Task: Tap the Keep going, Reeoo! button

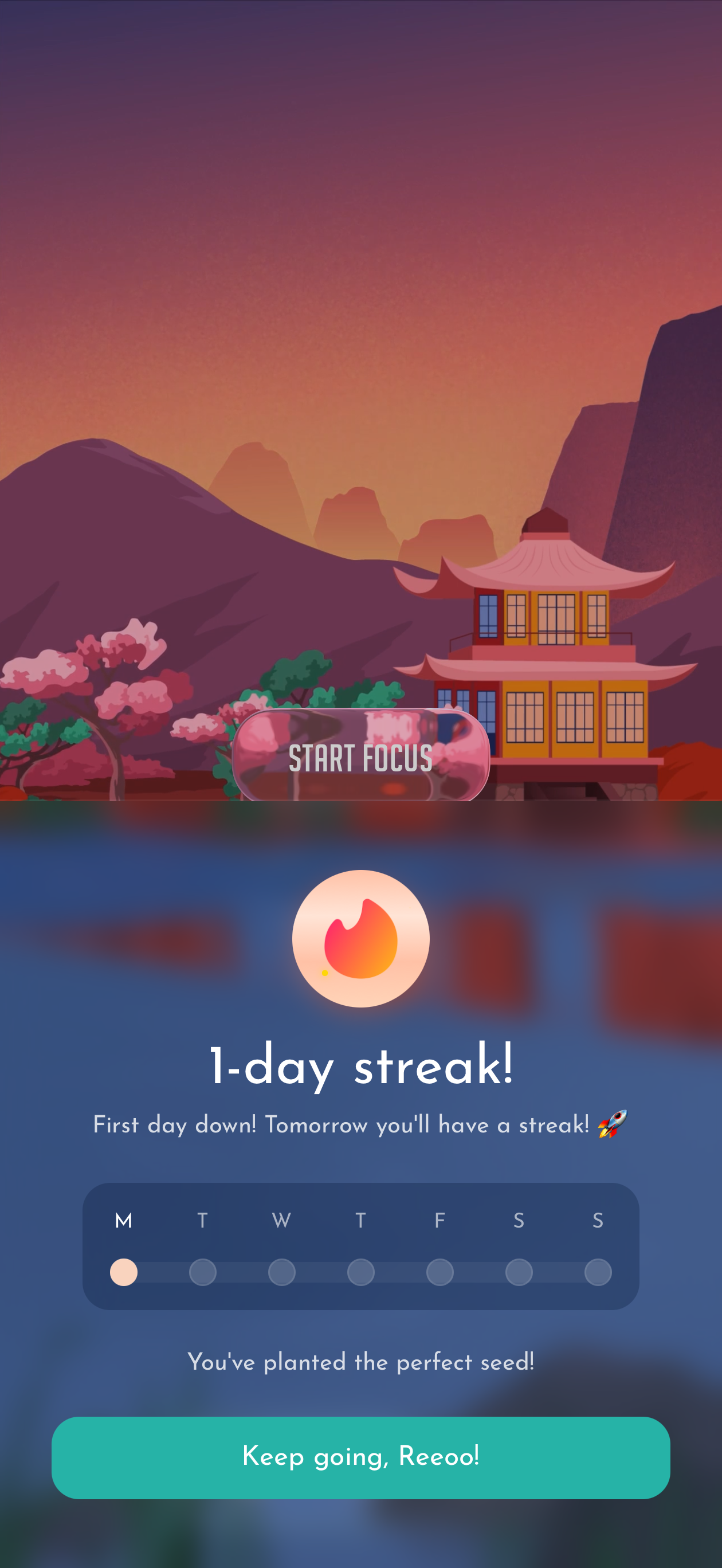Action: pos(361,1457)
